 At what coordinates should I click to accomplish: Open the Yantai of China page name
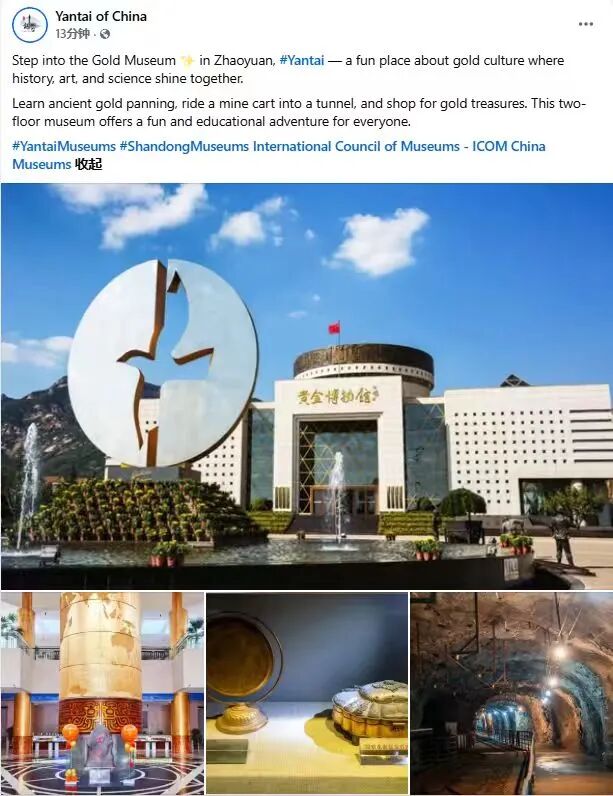[101, 16]
